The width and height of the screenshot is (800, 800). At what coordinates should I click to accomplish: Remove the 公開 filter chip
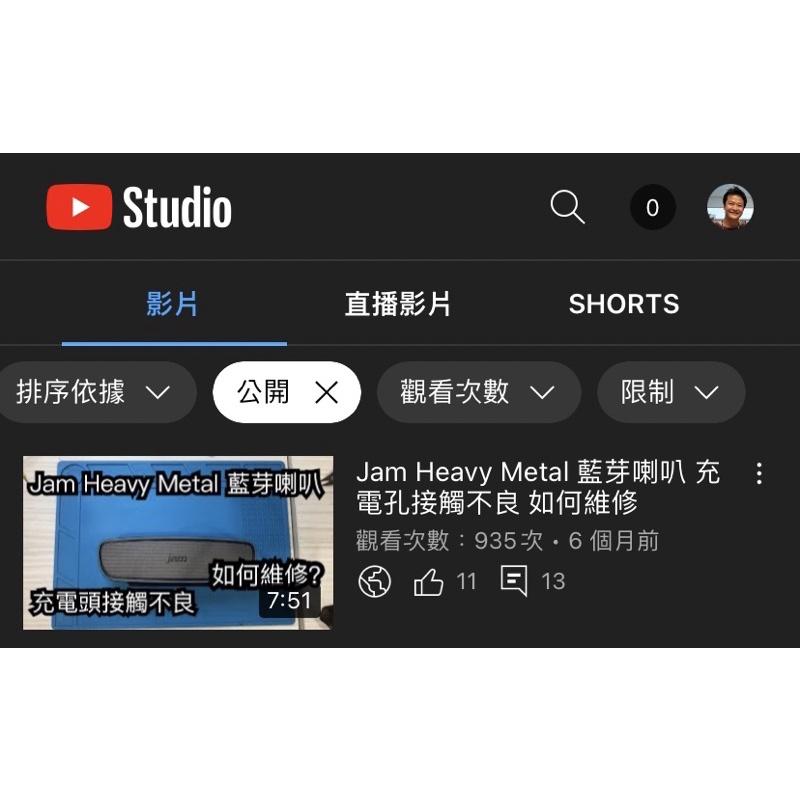pyautogui.click(x=326, y=393)
